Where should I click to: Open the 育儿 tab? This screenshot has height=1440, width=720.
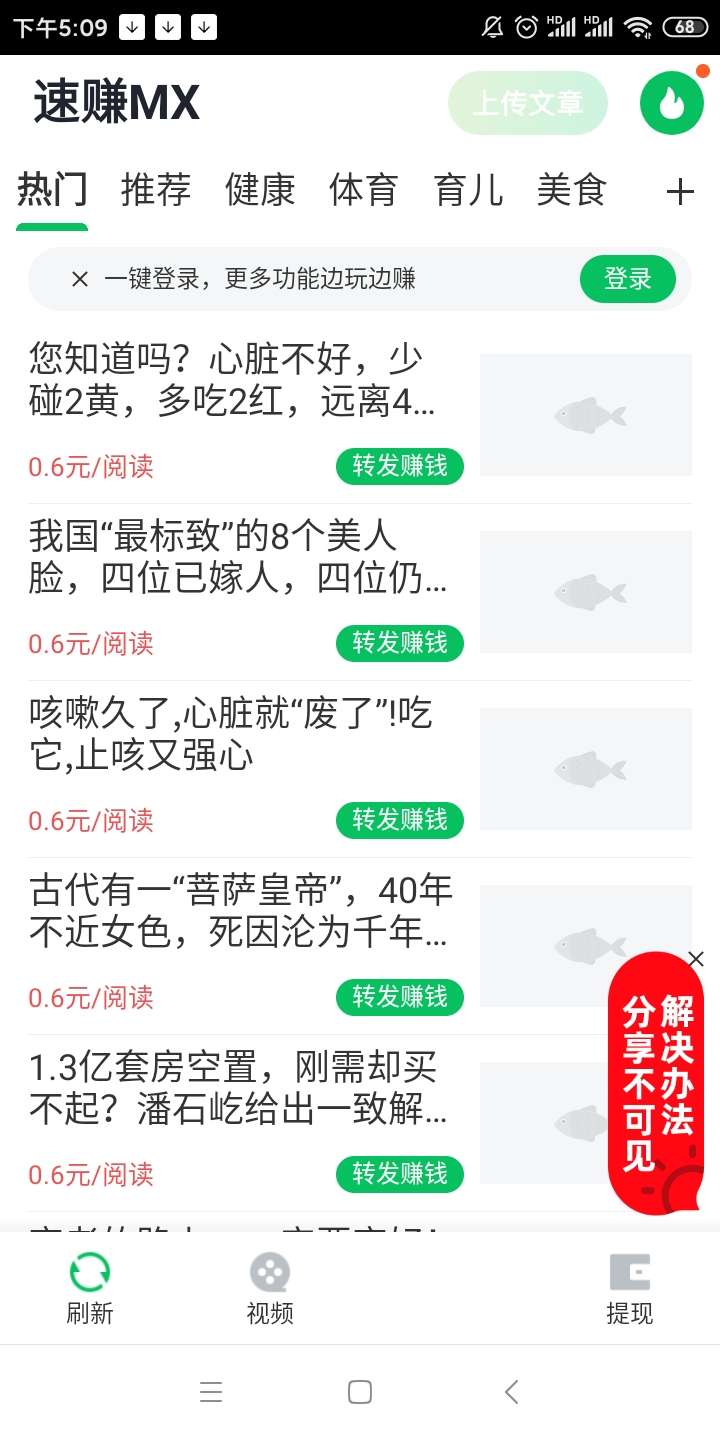[x=468, y=189]
